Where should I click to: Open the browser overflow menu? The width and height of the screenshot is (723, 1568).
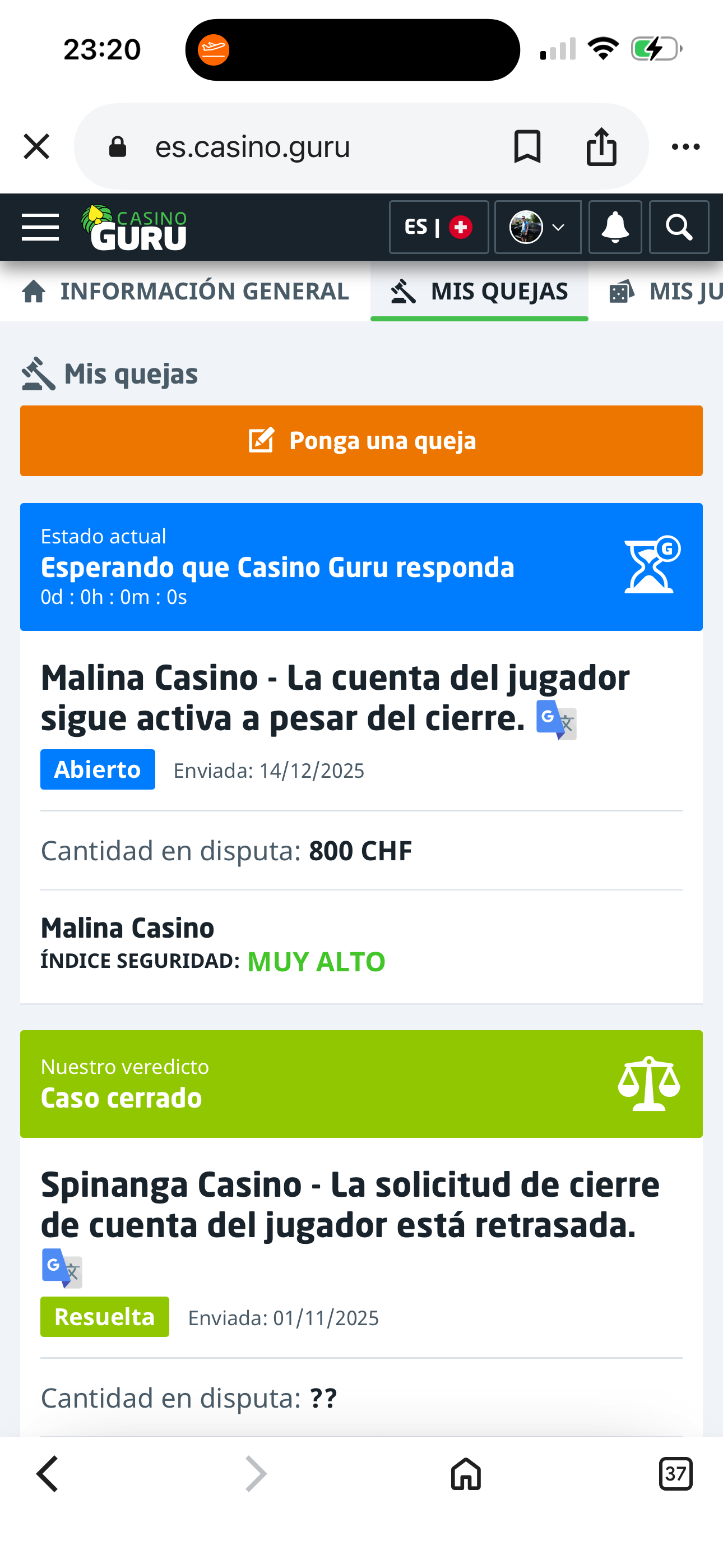pyautogui.click(x=685, y=147)
